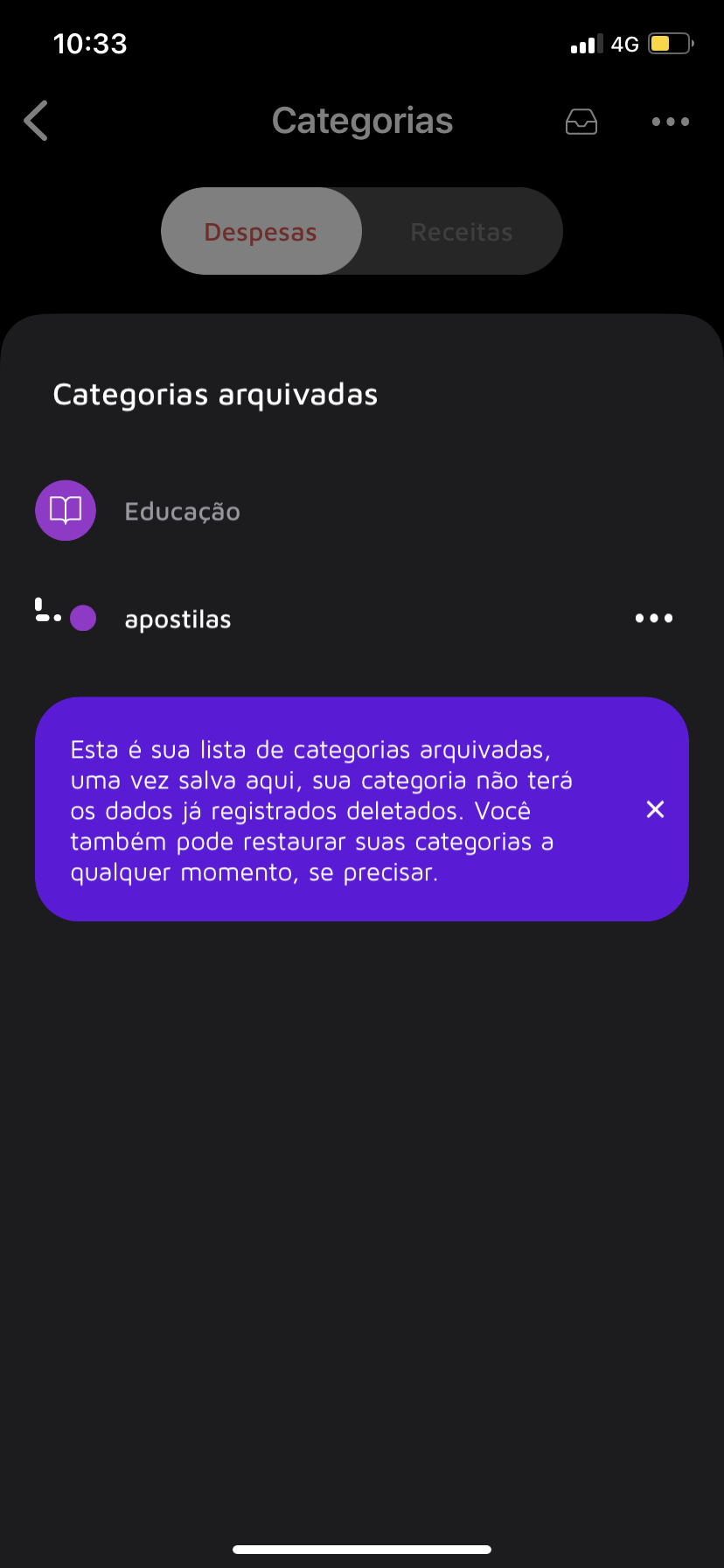Open options for the apostilas subcategory

653,618
